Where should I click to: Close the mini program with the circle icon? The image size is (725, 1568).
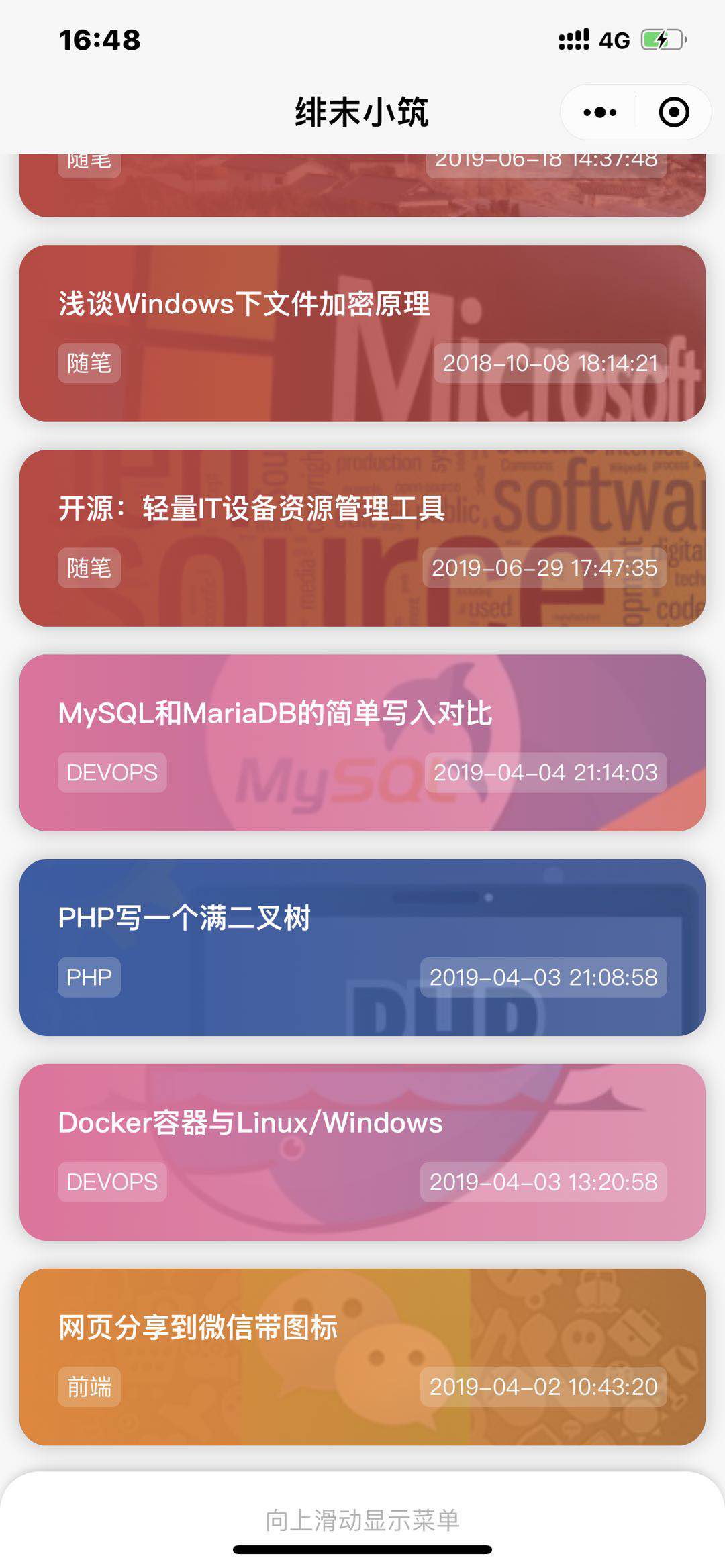tap(673, 112)
